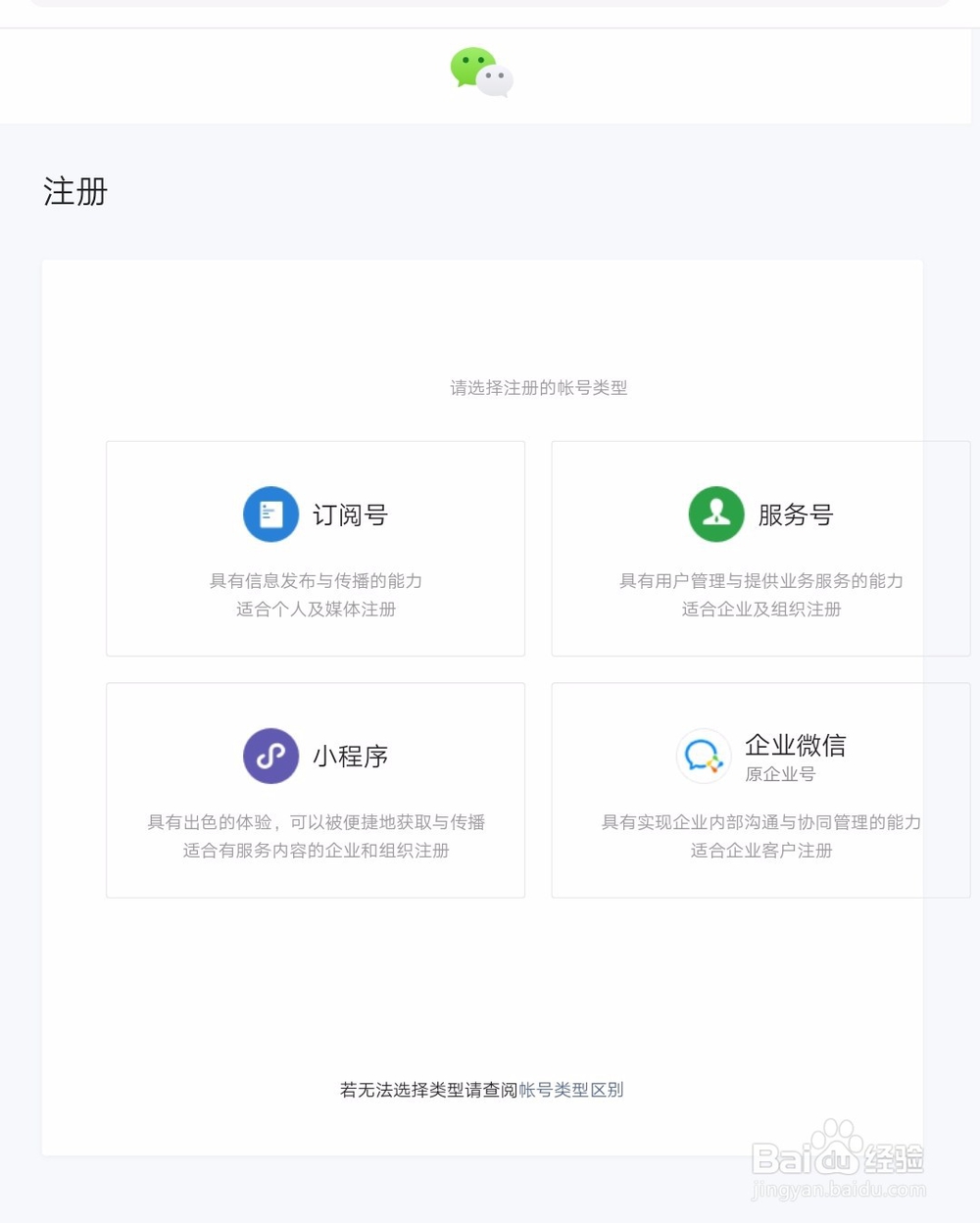The width and height of the screenshot is (980, 1223).
Task: Click the 企业微信 enterprise WeChat chat bubble icon
Action: 704,756
